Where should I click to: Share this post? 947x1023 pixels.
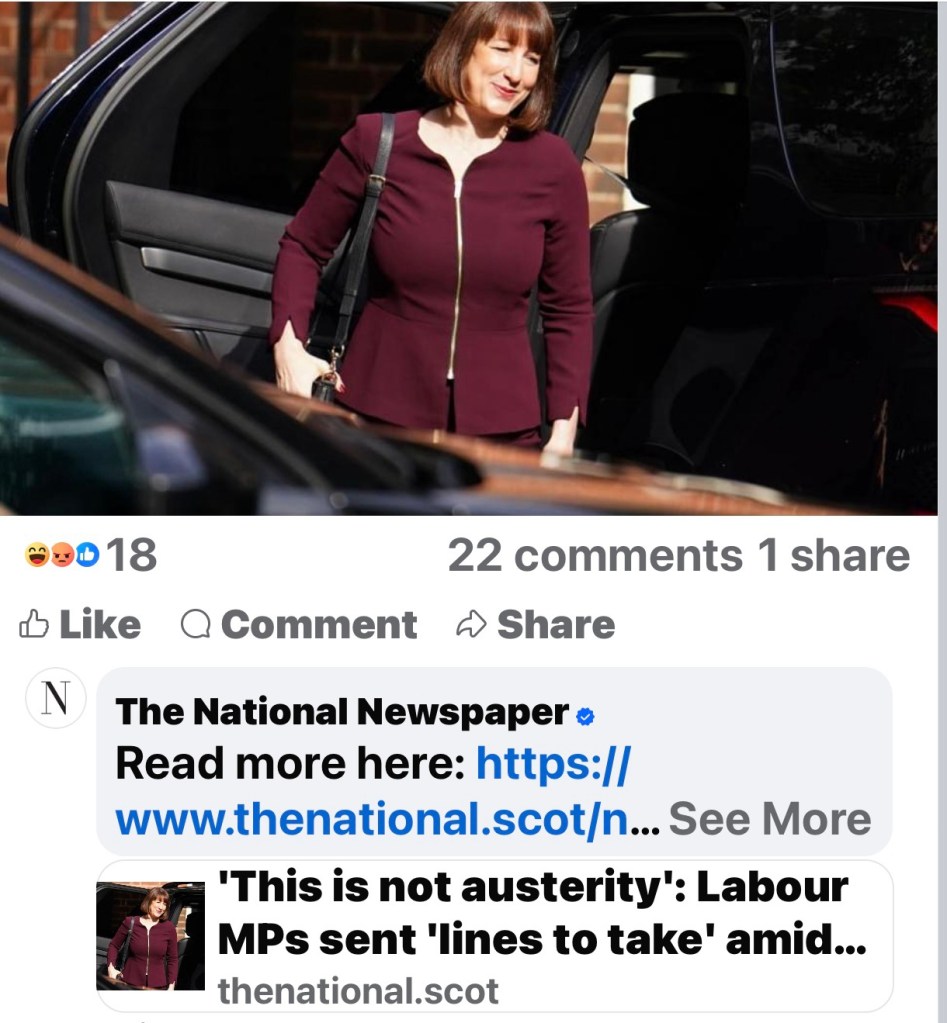click(x=535, y=626)
